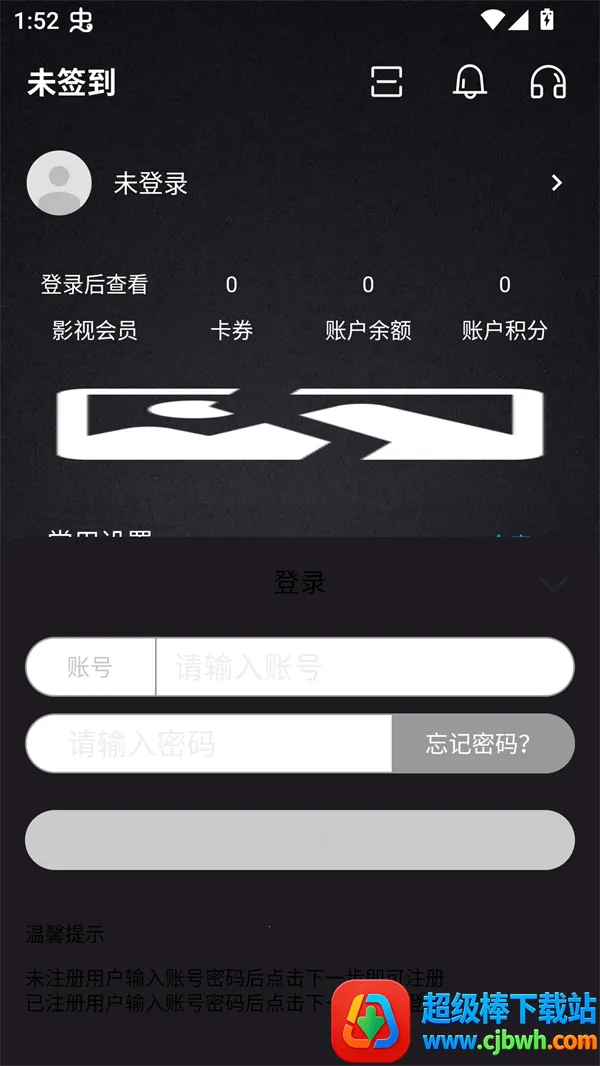Image resolution: width=600 pixels, height=1066 pixels.
Task: Focus the 请输入密码 password field
Action: point(210,744)
